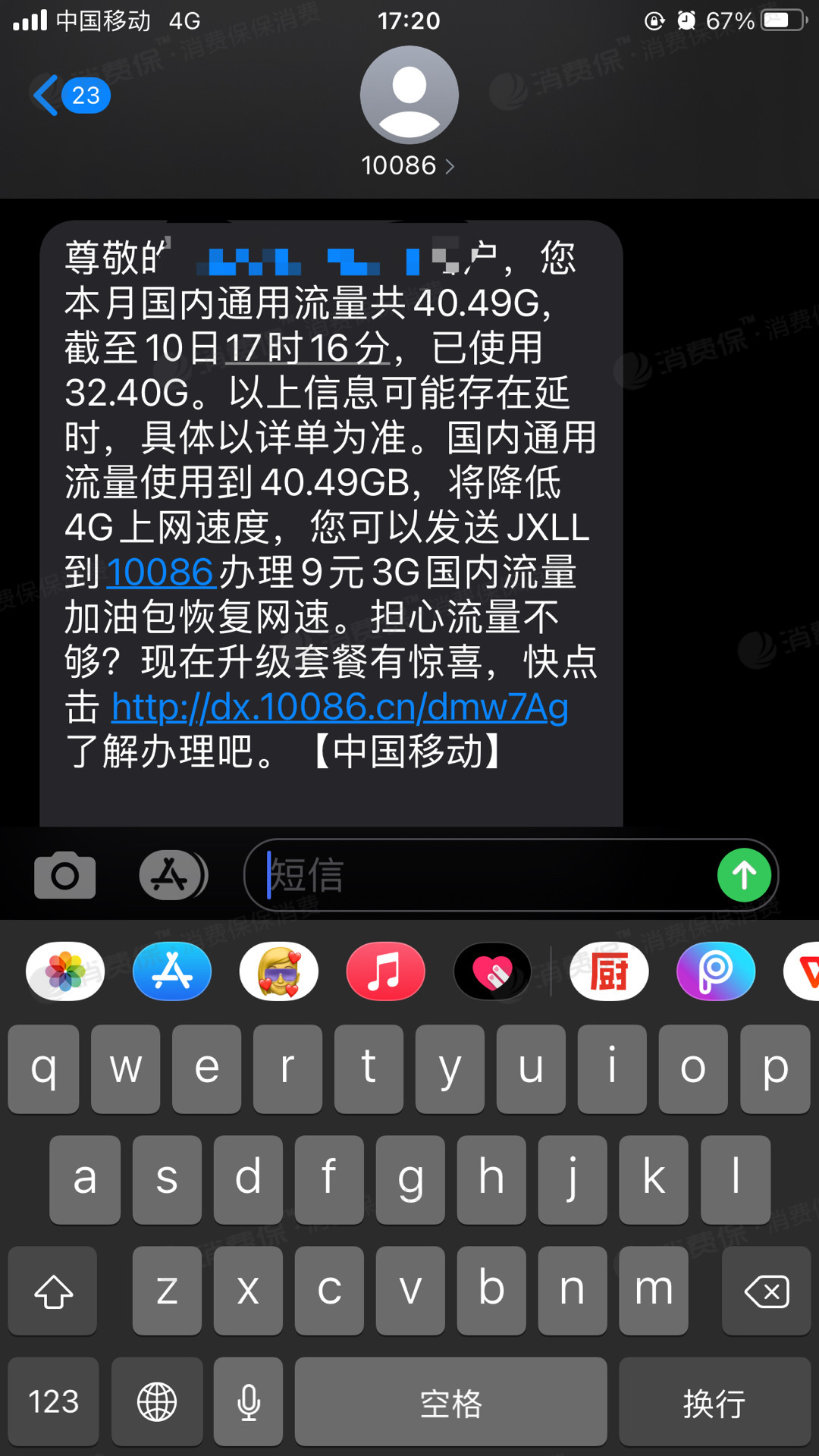This screenshot has height=1456, width=819.
Task: Send the message with the green arrow
Action: pyautogui.click(x=744, y=875)
